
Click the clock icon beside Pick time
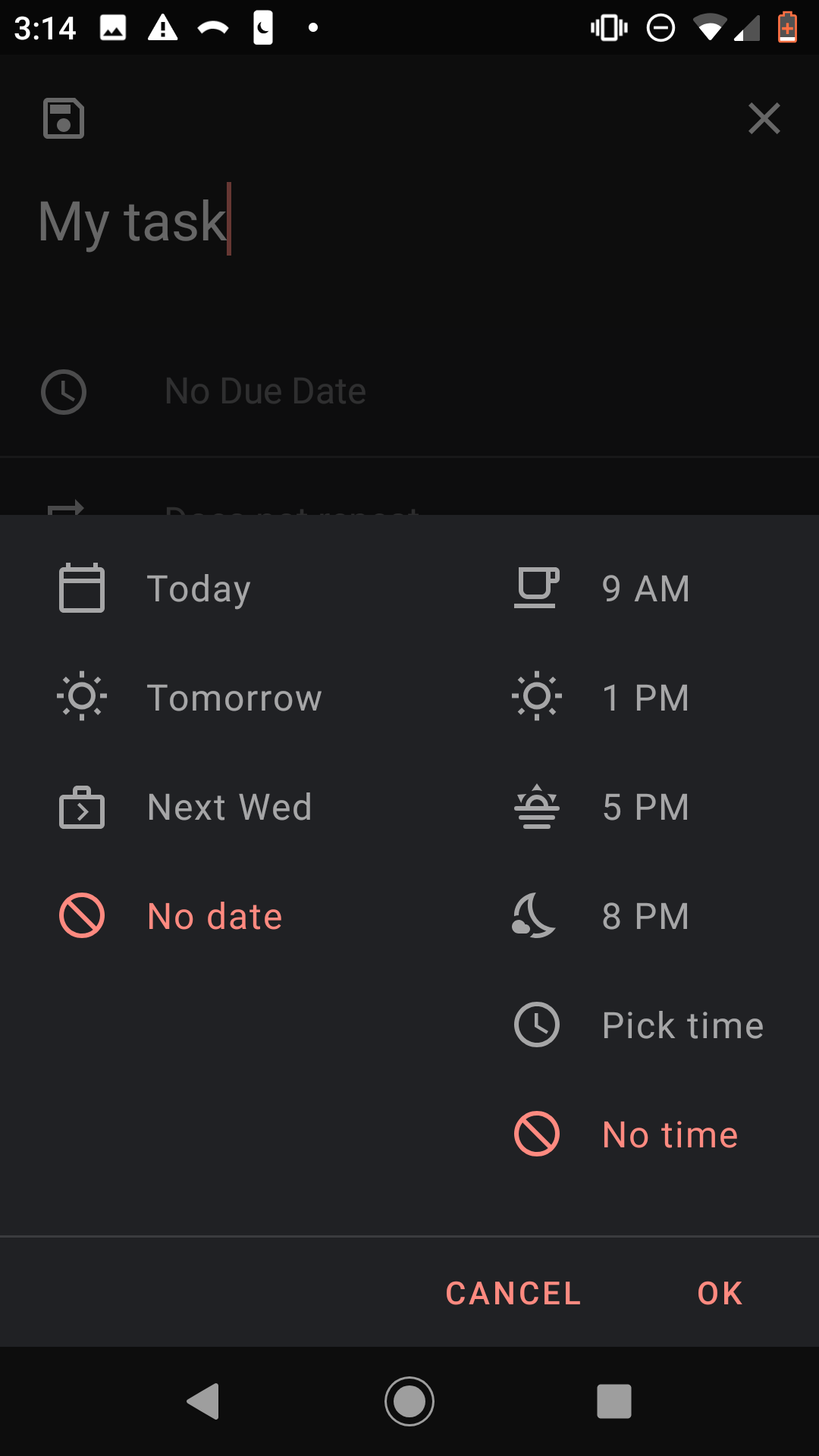tap(536, 1025)
